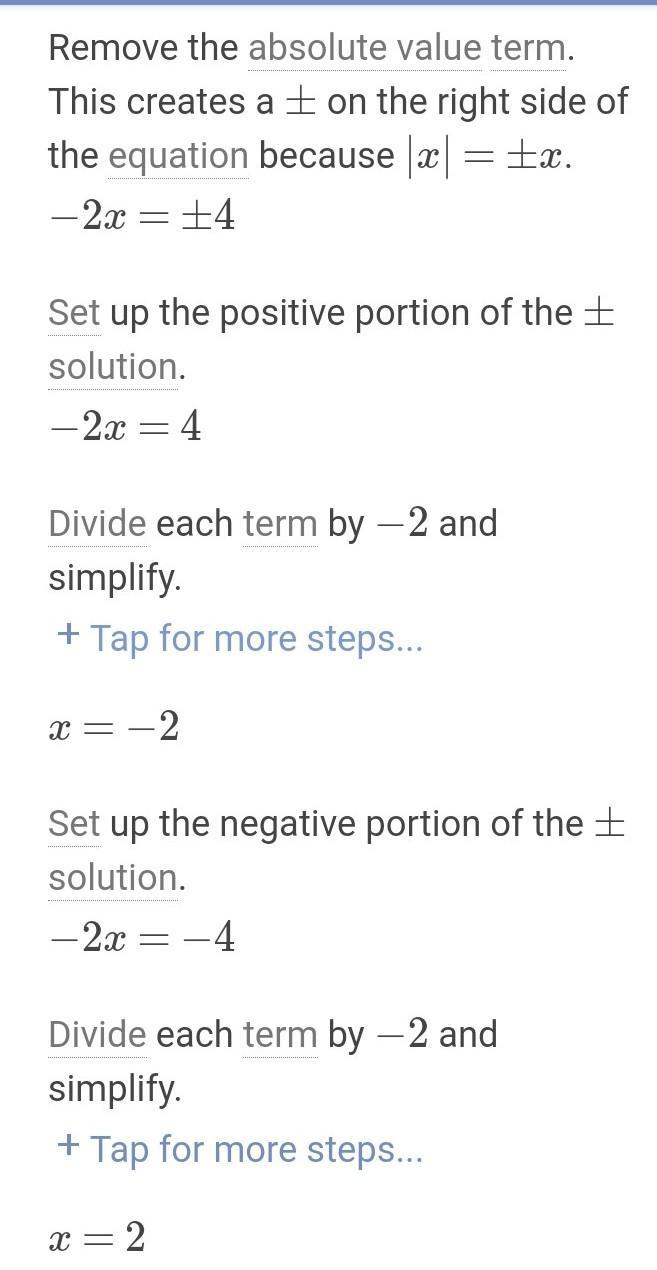657x1270 pixels.
Task: Expand "Tap for more steps" above x = 2
Action: tap(241, 1149)
